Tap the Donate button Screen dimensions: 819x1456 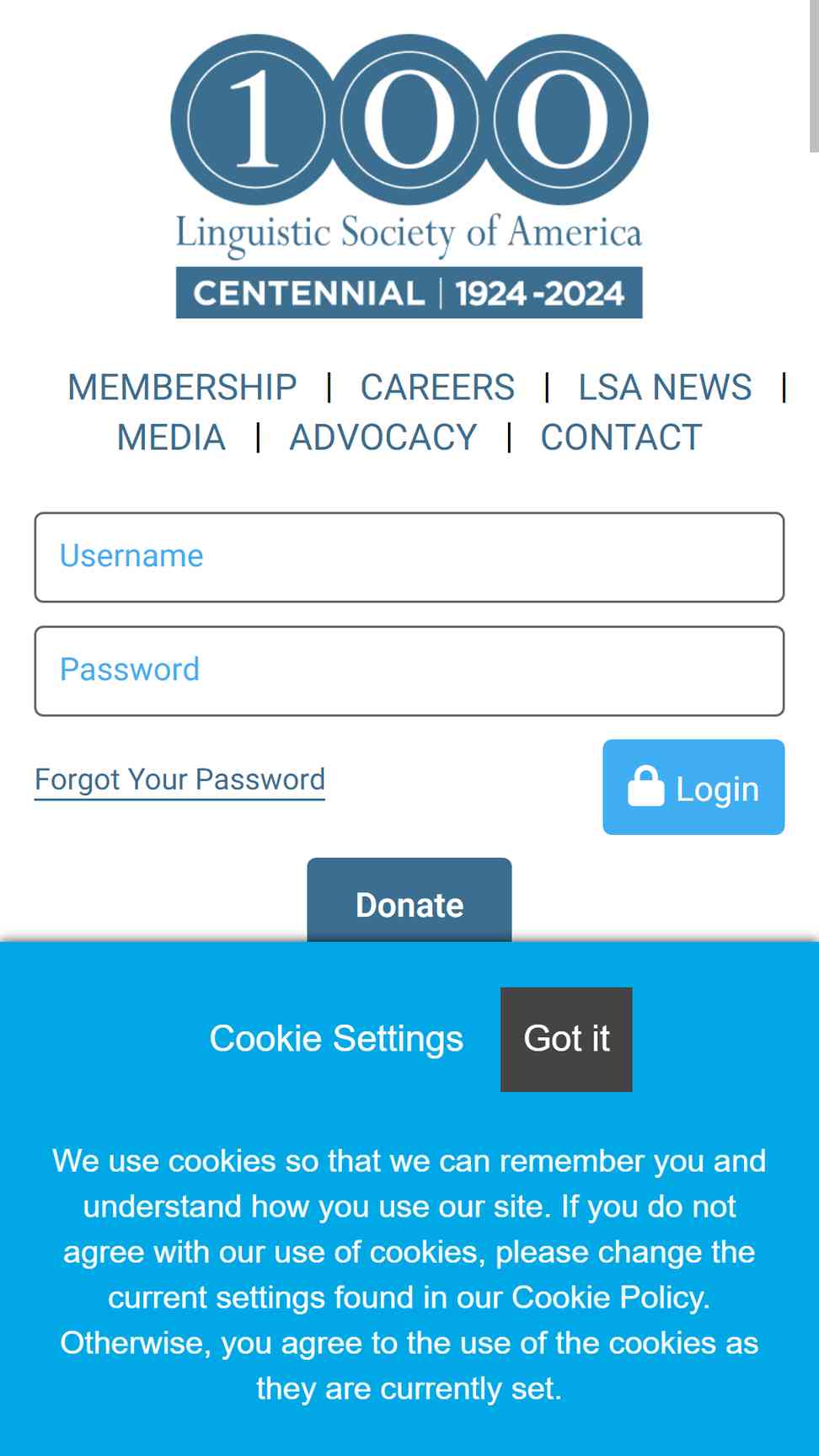pyautogui.click(x=409, y=902)
